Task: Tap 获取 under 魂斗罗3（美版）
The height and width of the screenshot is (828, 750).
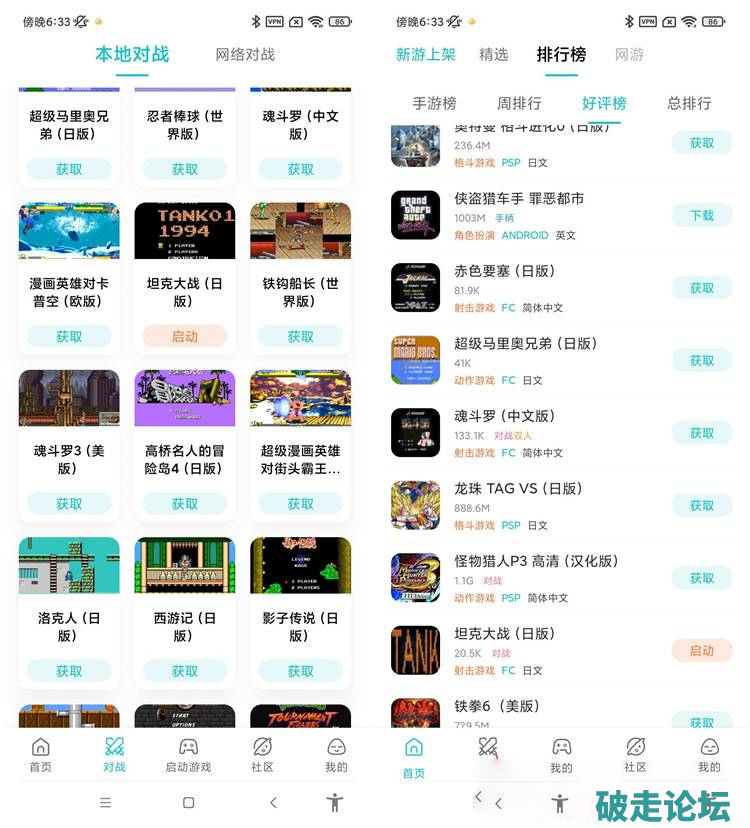Action: click(69, 504)
